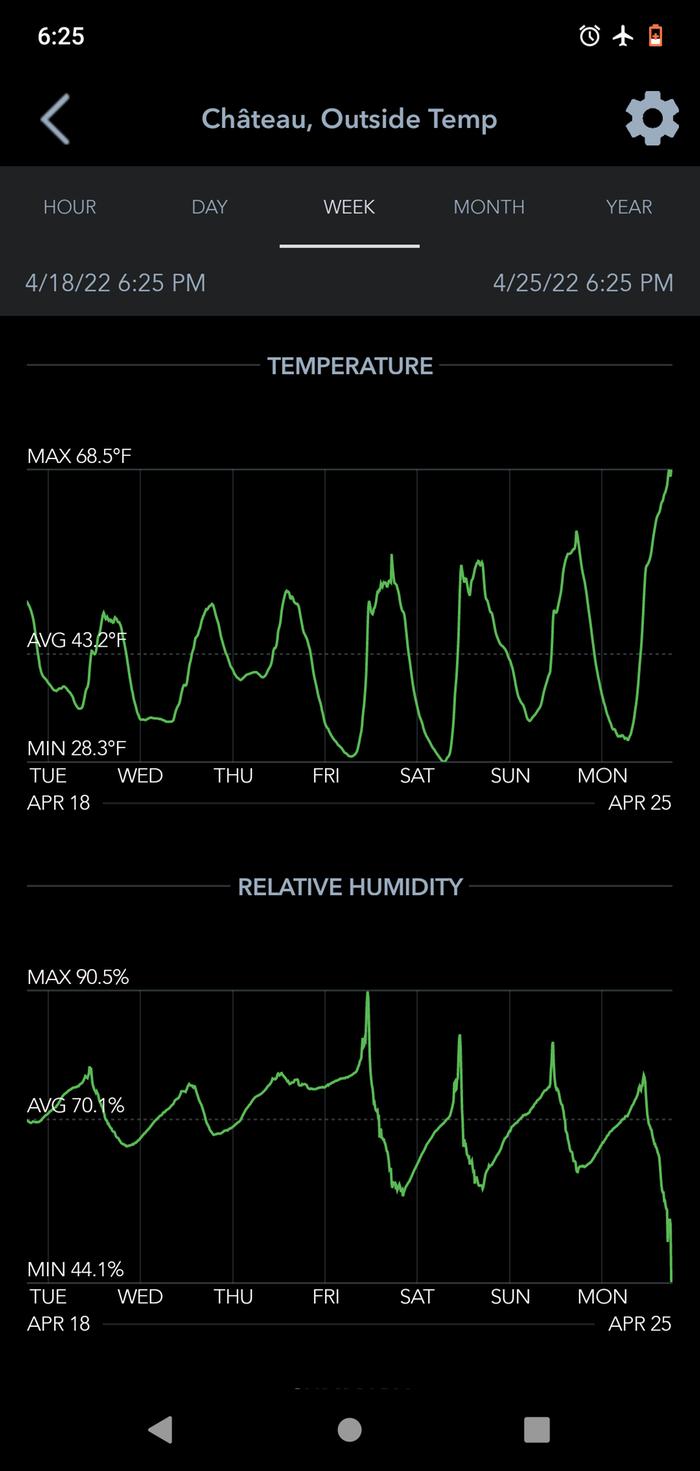Image resolution: width=700 pixels, height=1471 pixels.
Task: Open recent apps from navigation bar
Action: [537, 1430]
